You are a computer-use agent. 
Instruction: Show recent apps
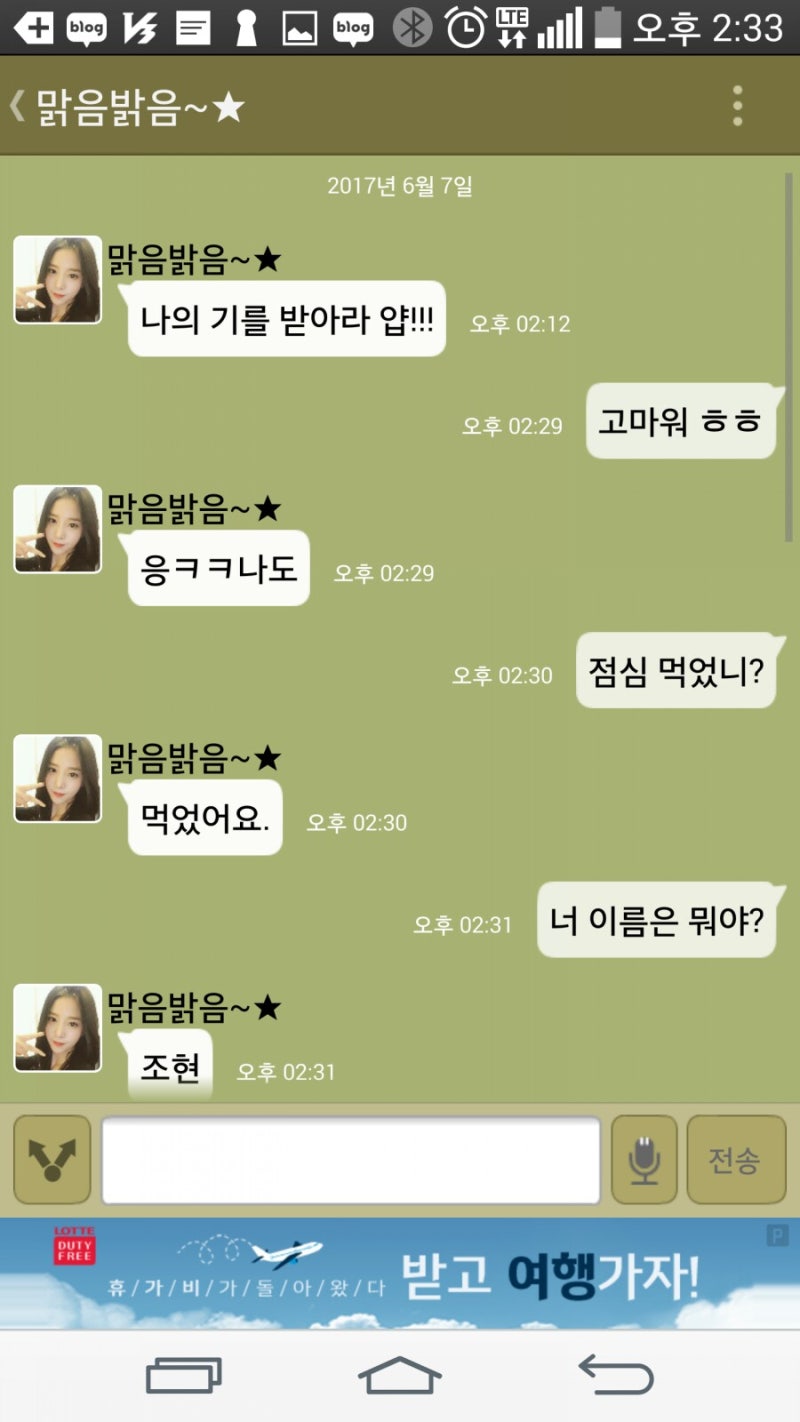(x=184, y=1376)
